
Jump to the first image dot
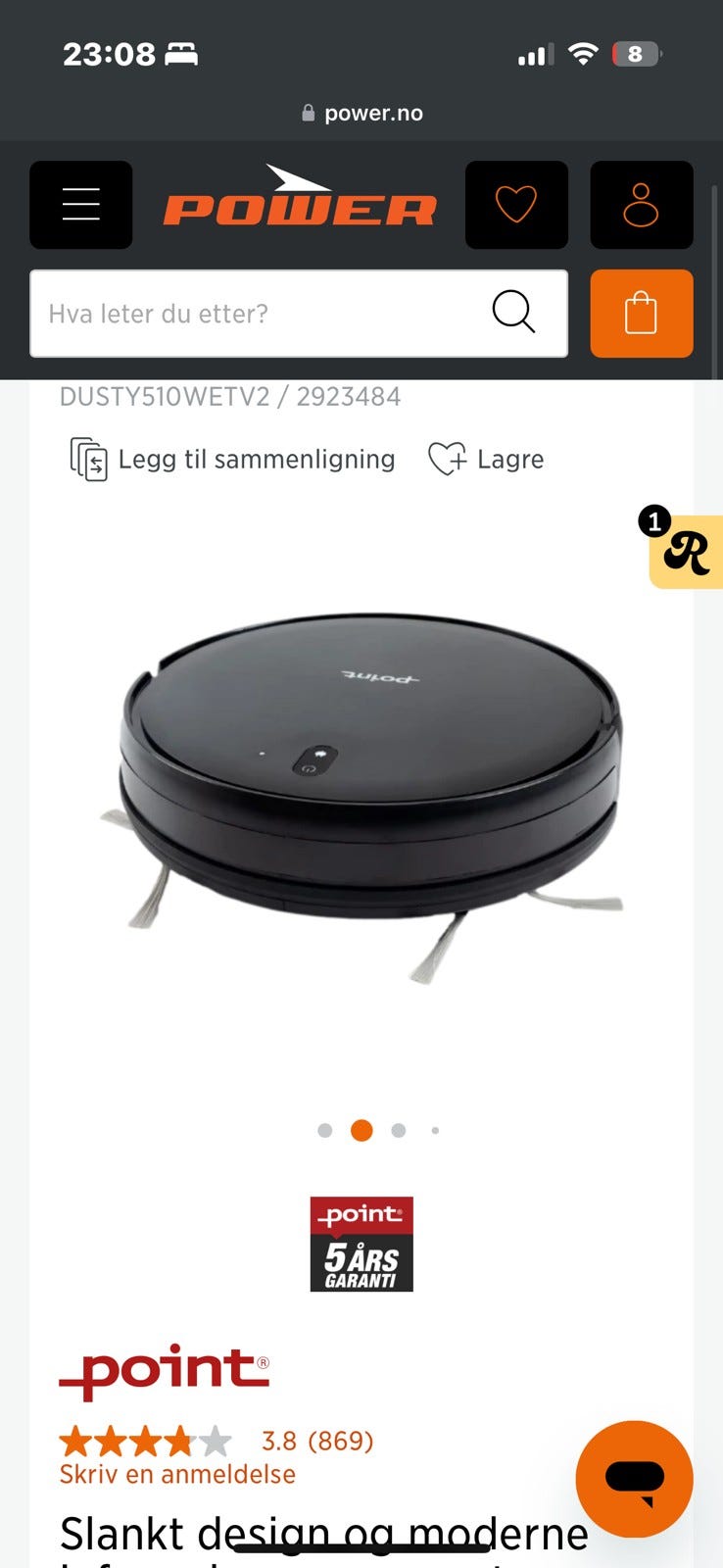(325, 1130)
